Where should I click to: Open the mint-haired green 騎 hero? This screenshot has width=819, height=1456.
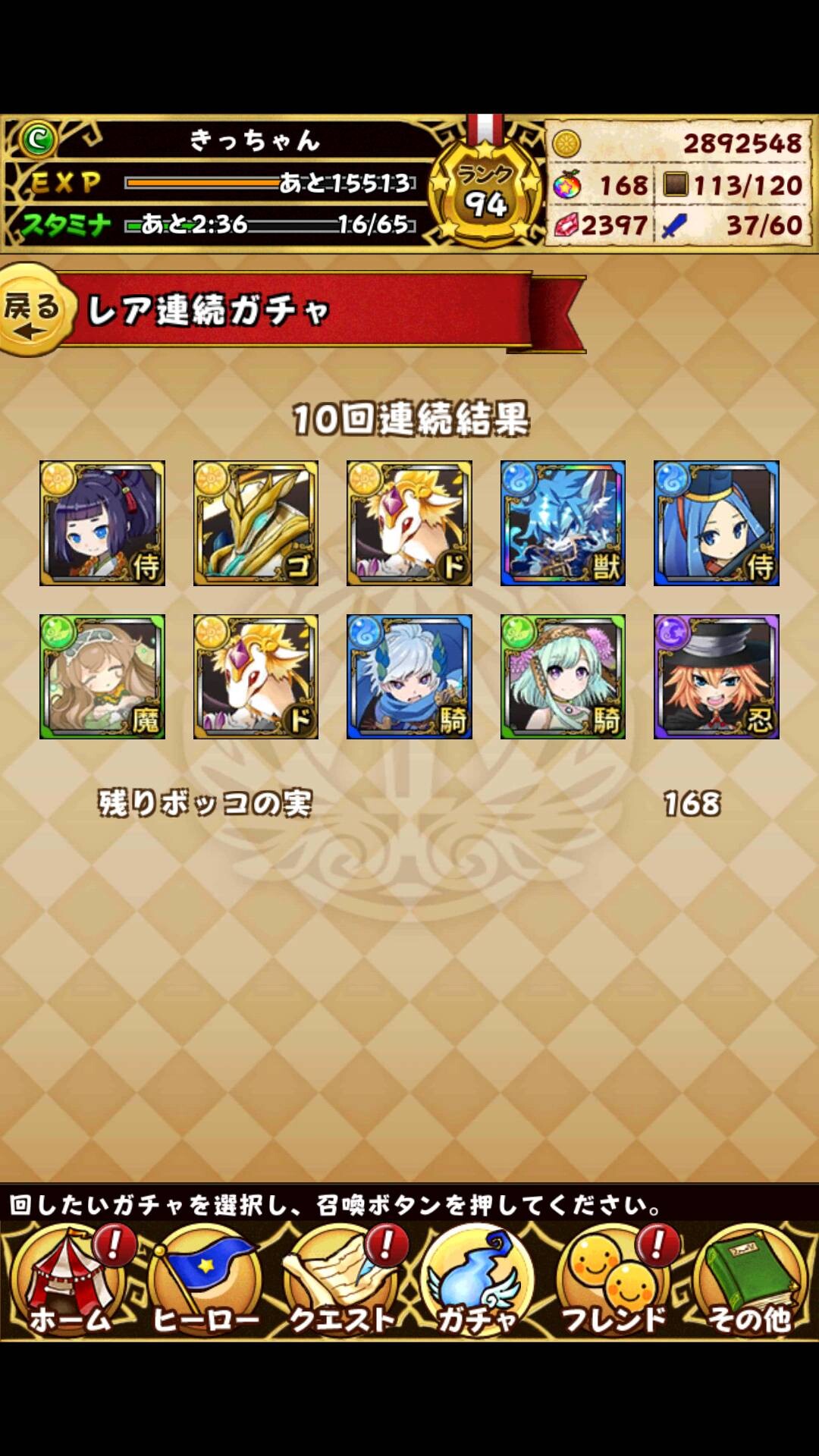tap(563, 676)
